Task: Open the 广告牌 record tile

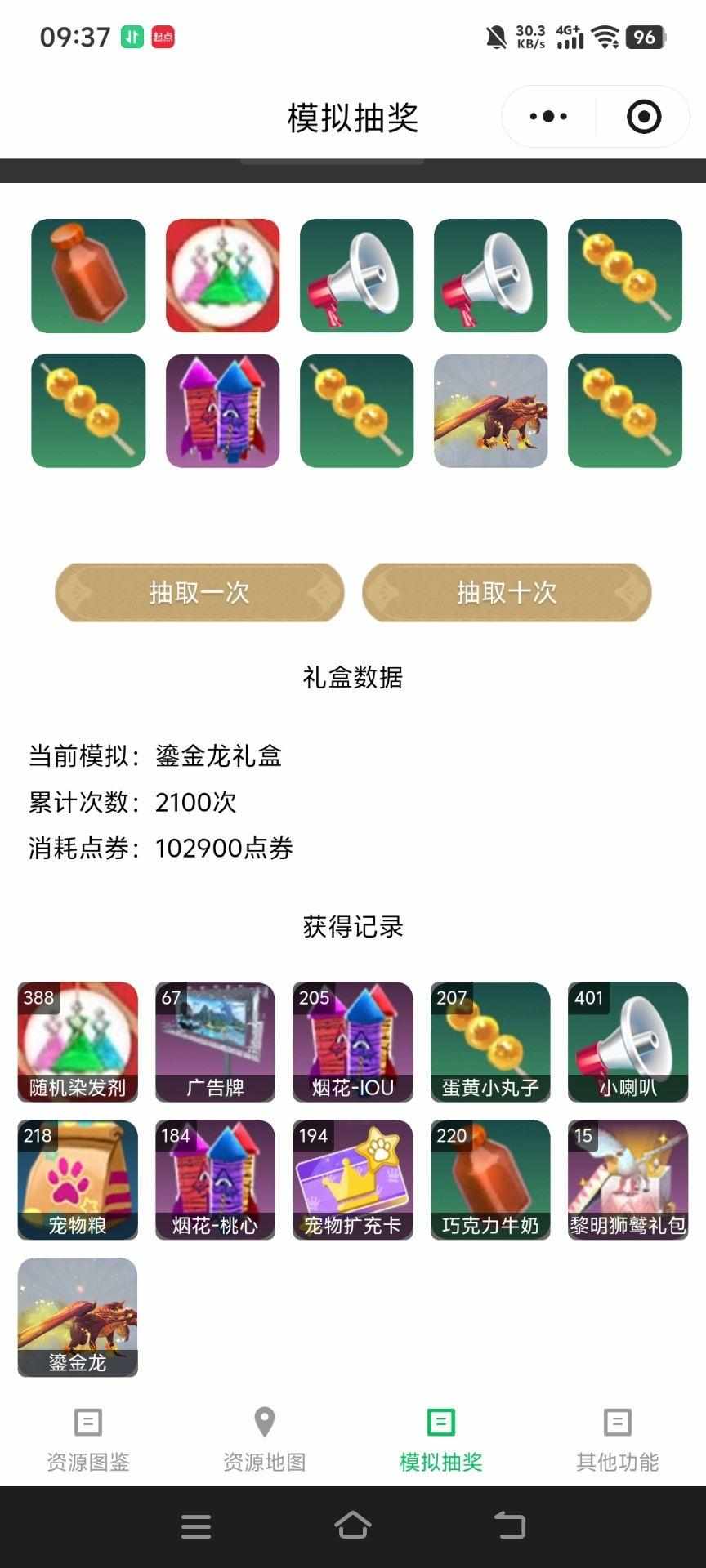Action: tap(215, 1042)
